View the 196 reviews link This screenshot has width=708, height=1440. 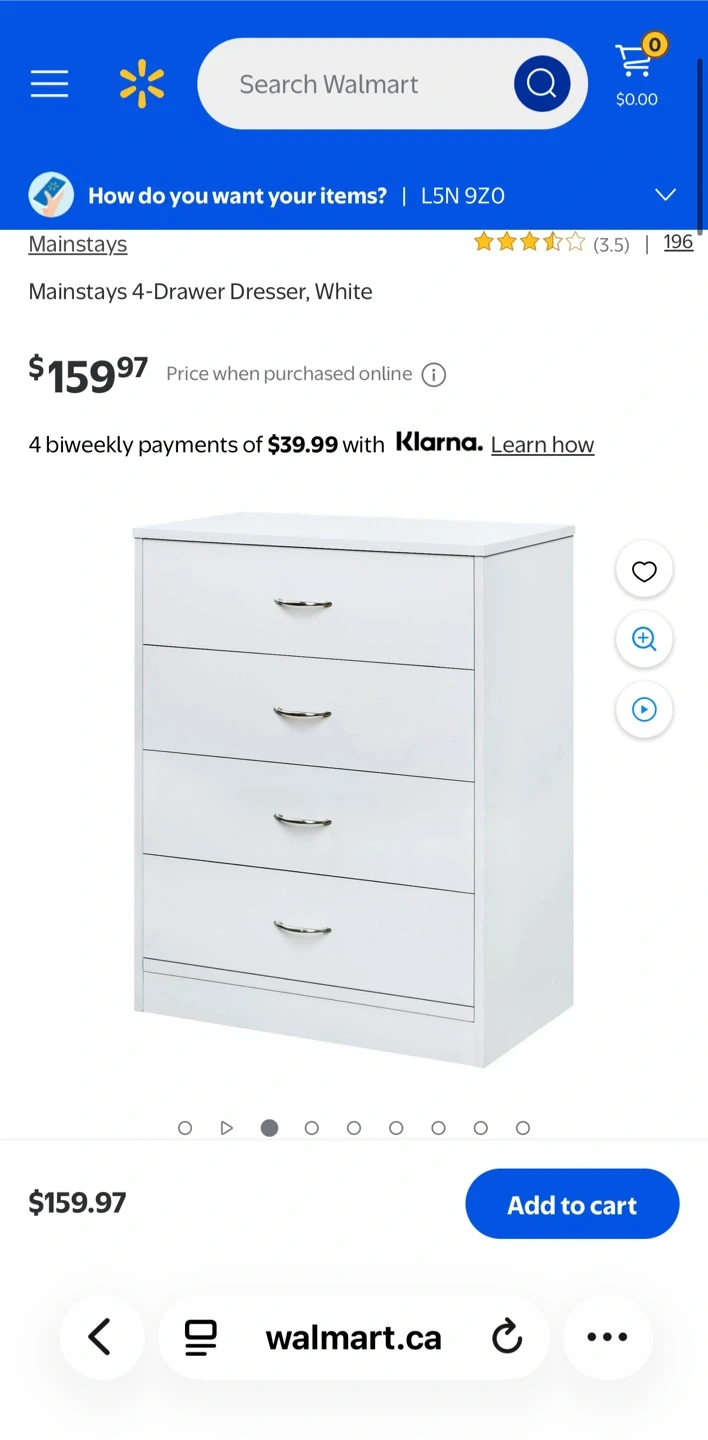(678, 242)
